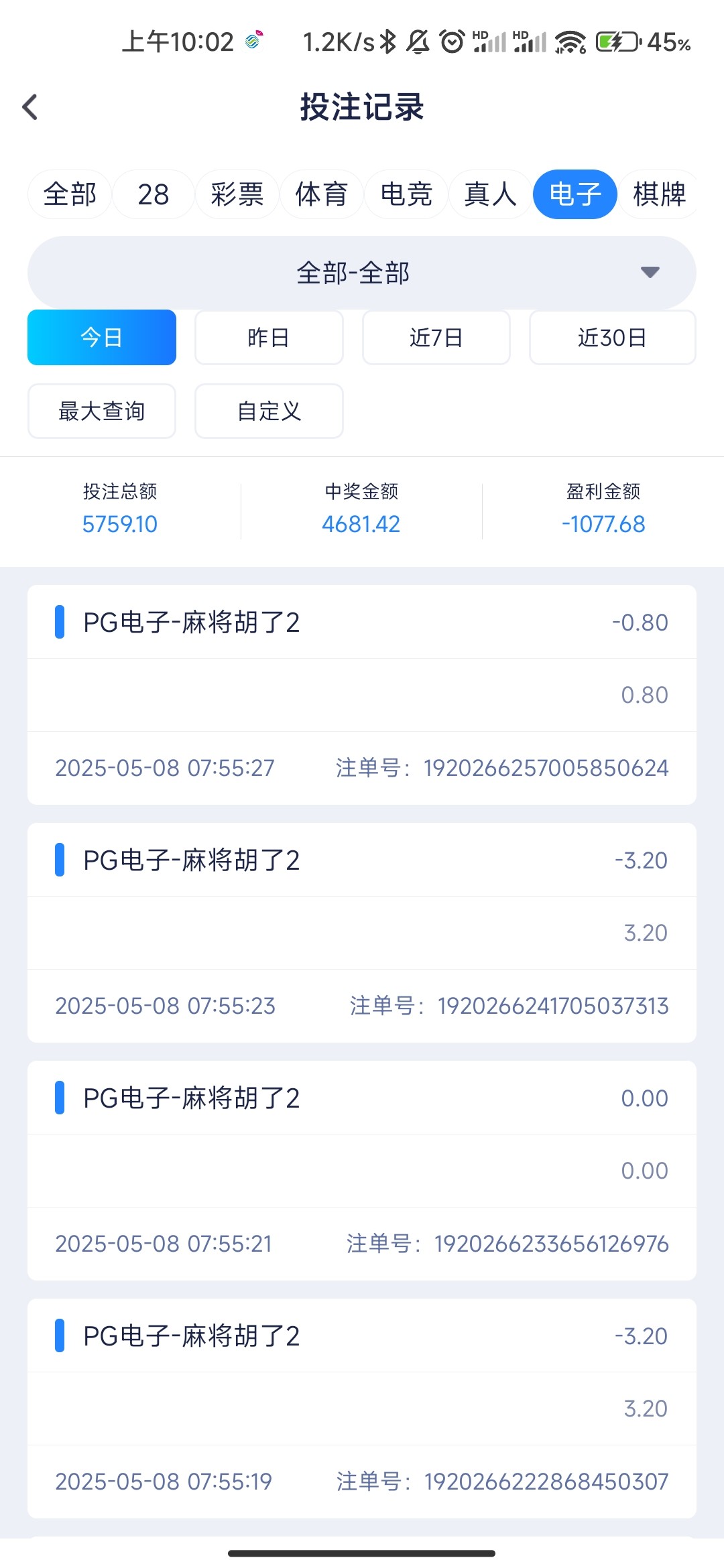Go back from 投注记录 page
The width and height of the screenshot is (724, 1568).
point(30,107)
